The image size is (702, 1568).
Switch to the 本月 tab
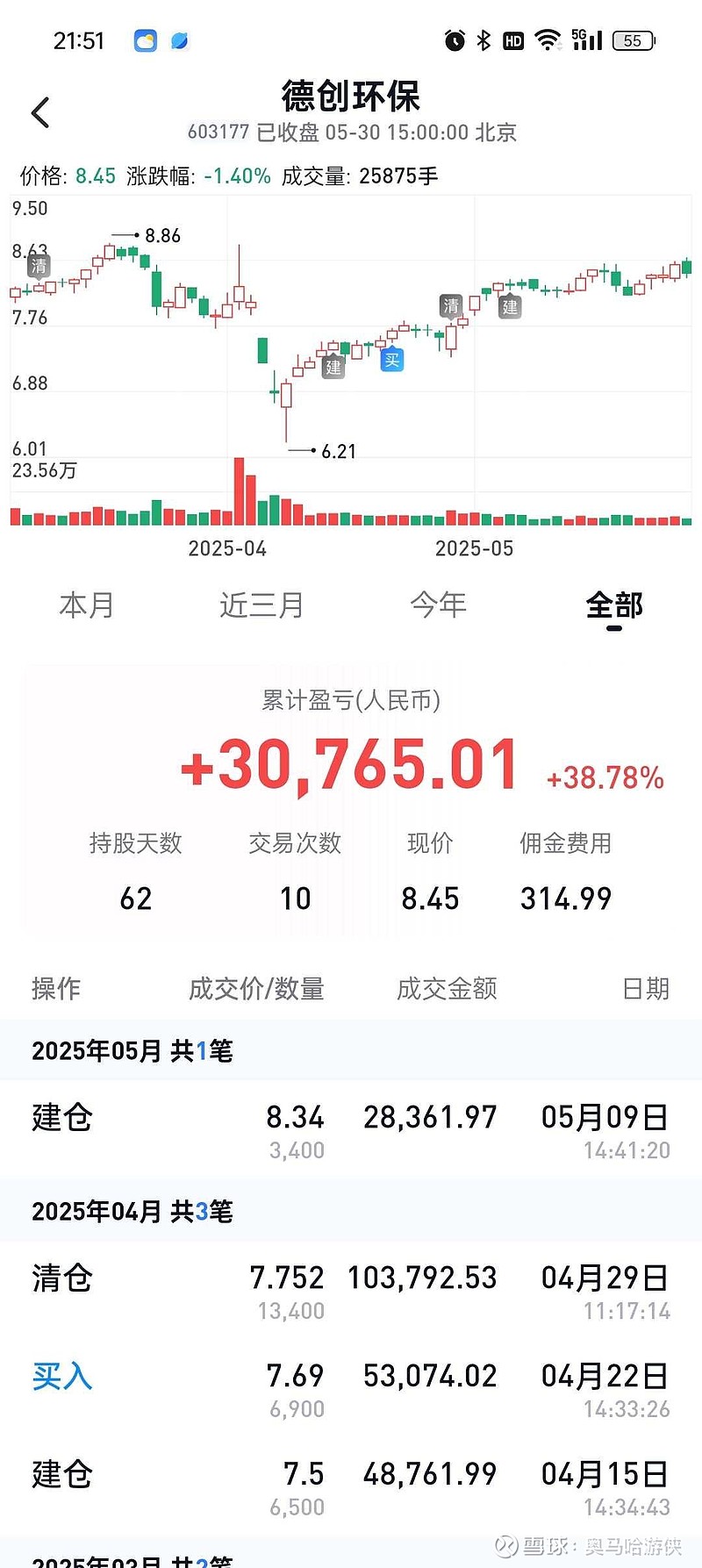[x=87, y=605]
